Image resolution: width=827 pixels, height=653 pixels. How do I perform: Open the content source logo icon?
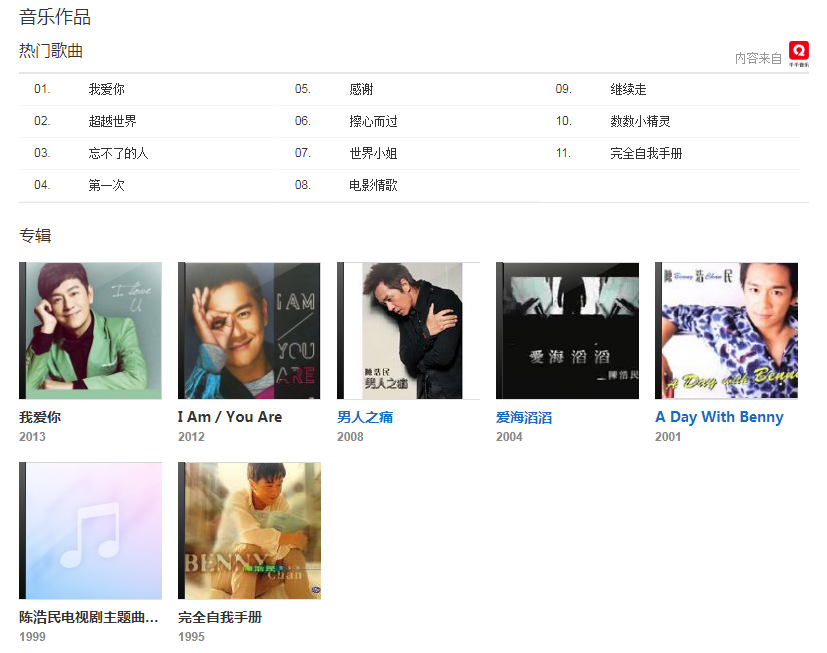798,53
